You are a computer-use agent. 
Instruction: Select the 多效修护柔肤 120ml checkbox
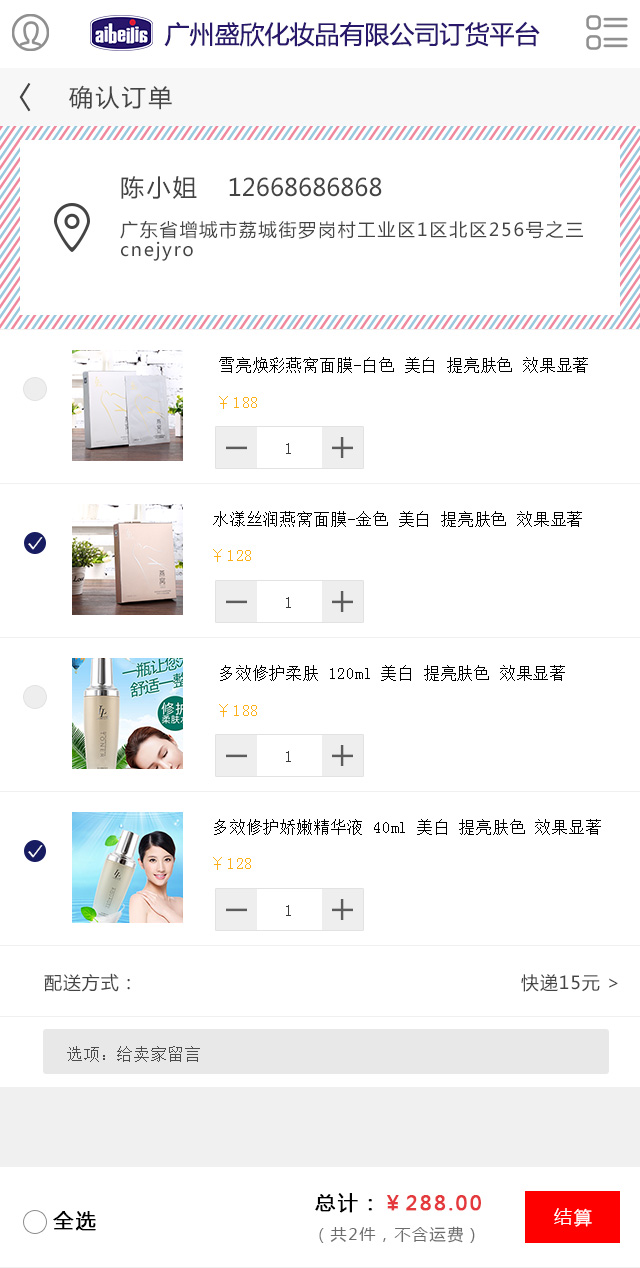pyautogui.click(x=35, y=697)
